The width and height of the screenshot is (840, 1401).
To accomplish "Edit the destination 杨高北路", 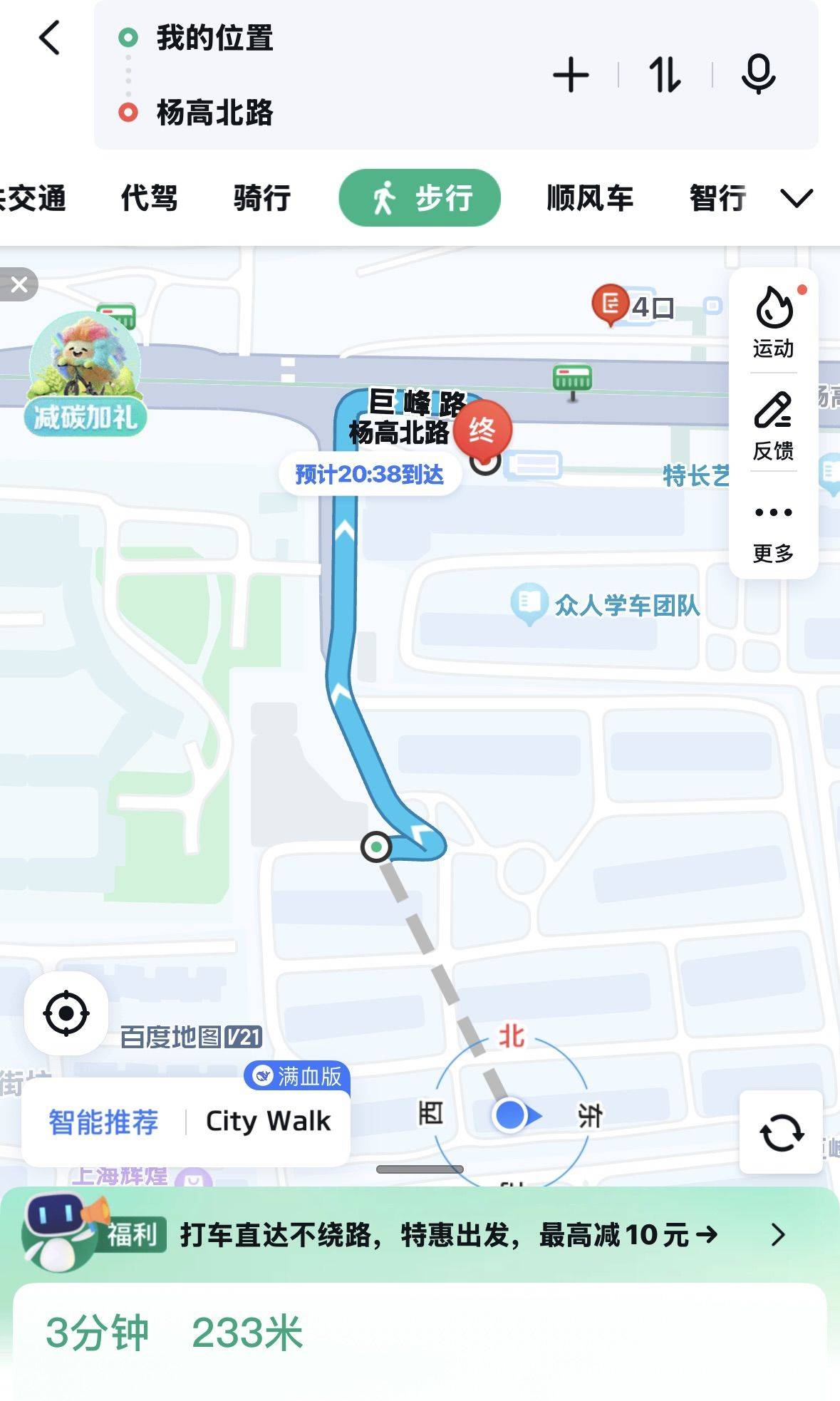I will [x=214, y=113].
